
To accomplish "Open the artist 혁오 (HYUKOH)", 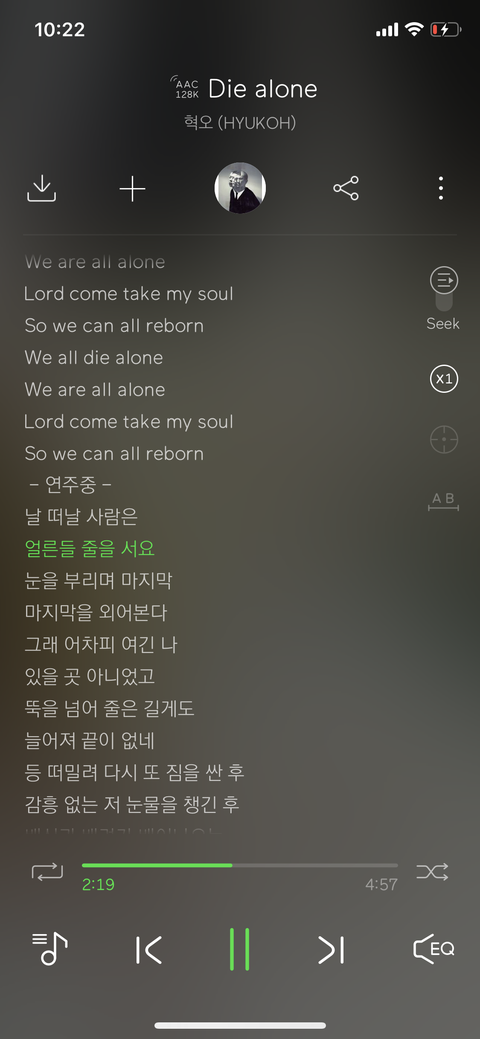I will pos(240,123).
